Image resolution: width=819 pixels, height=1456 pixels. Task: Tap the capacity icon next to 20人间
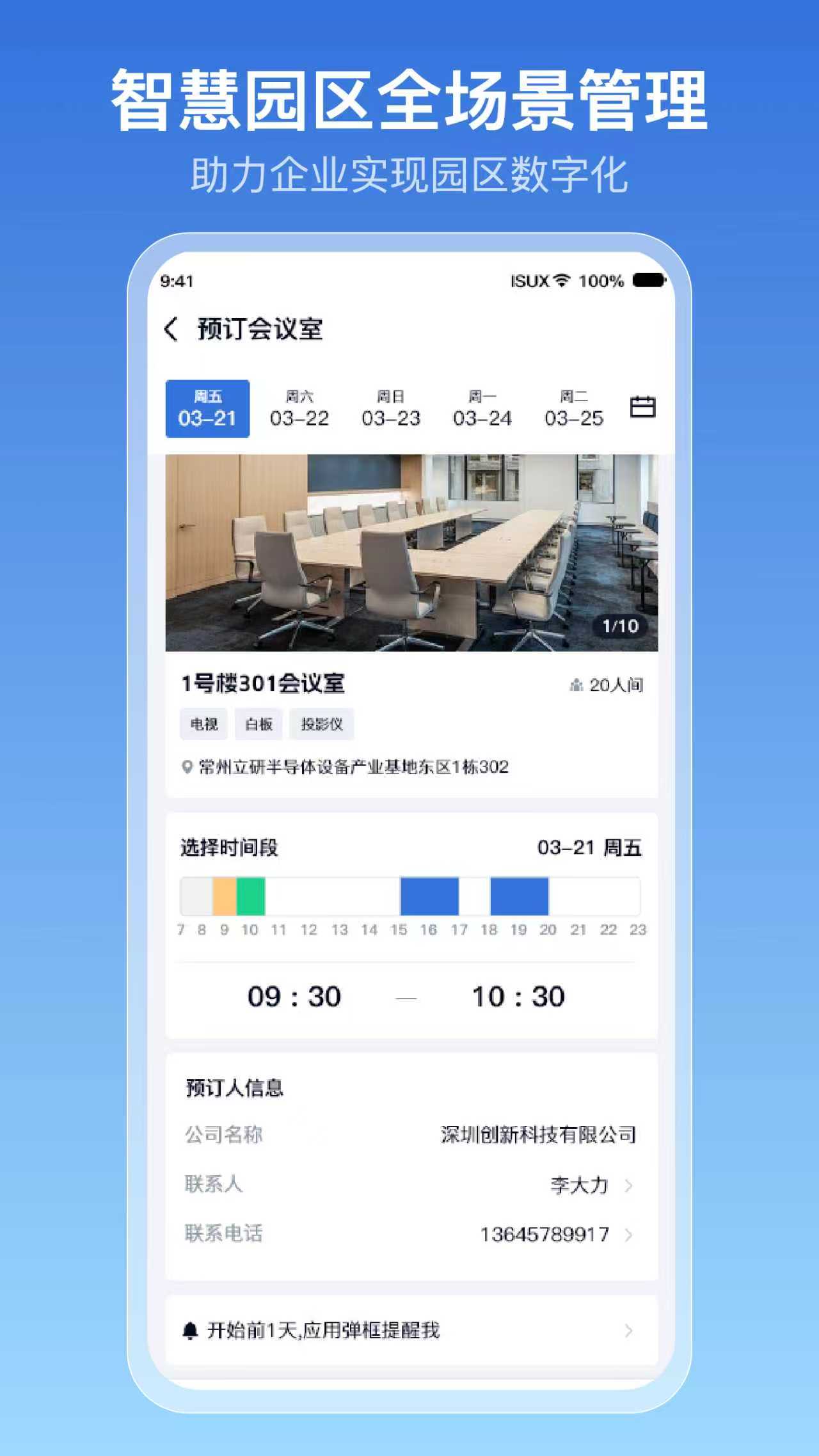coord(578,684)
